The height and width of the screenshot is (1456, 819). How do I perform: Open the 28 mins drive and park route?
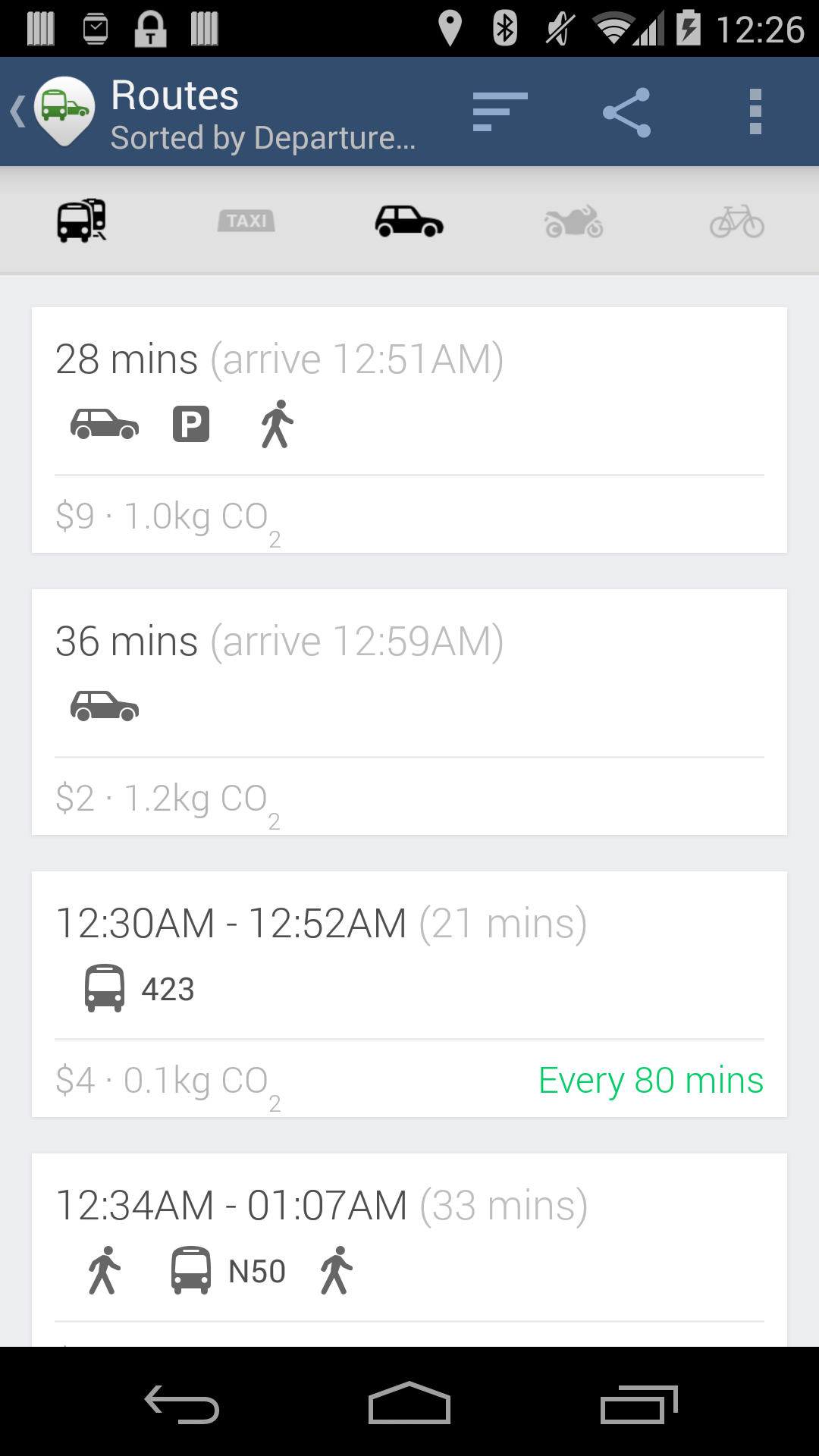[x=409, y=429]
